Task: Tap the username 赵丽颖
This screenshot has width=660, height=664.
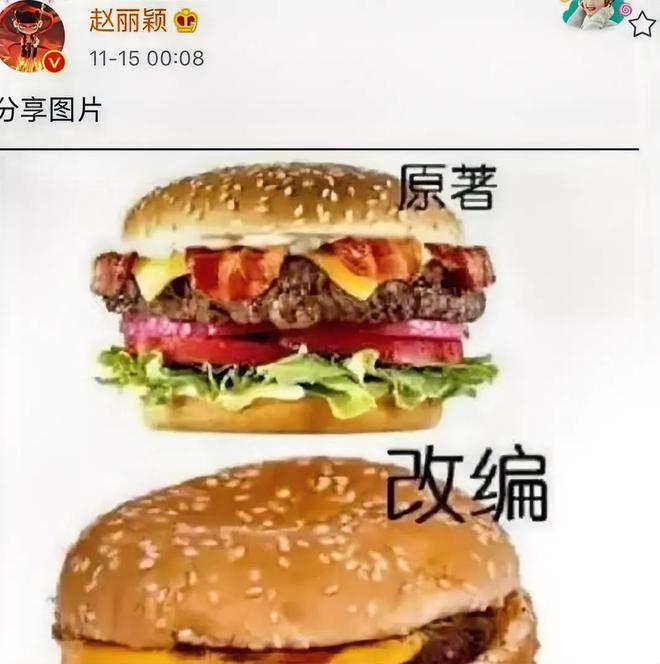Action: tap(127, 20)
